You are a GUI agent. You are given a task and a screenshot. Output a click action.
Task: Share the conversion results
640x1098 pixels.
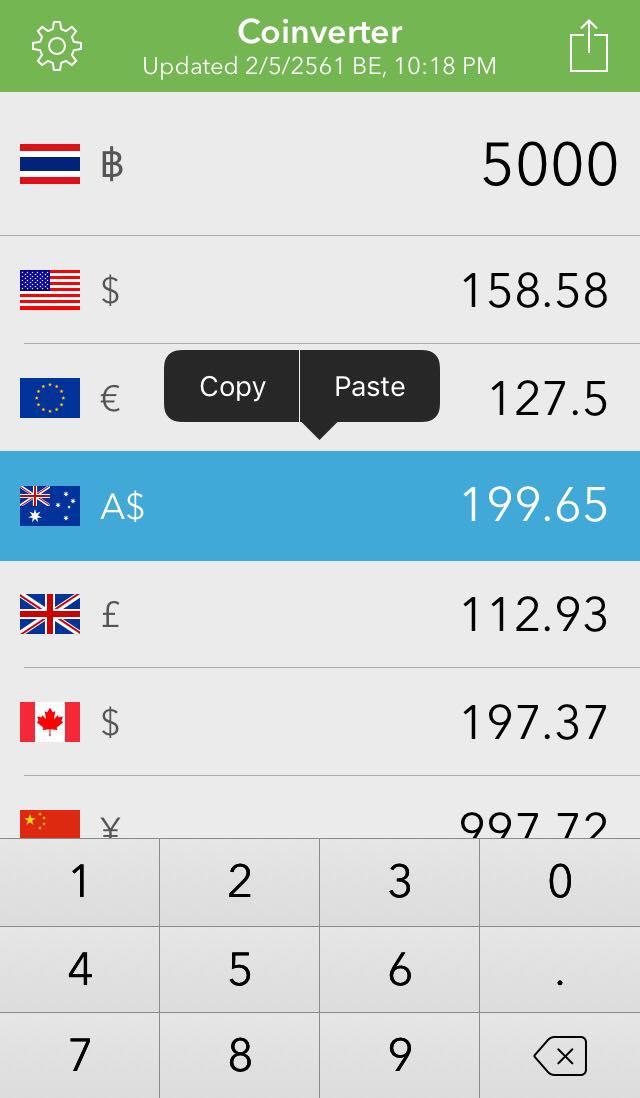click(588, 46)
